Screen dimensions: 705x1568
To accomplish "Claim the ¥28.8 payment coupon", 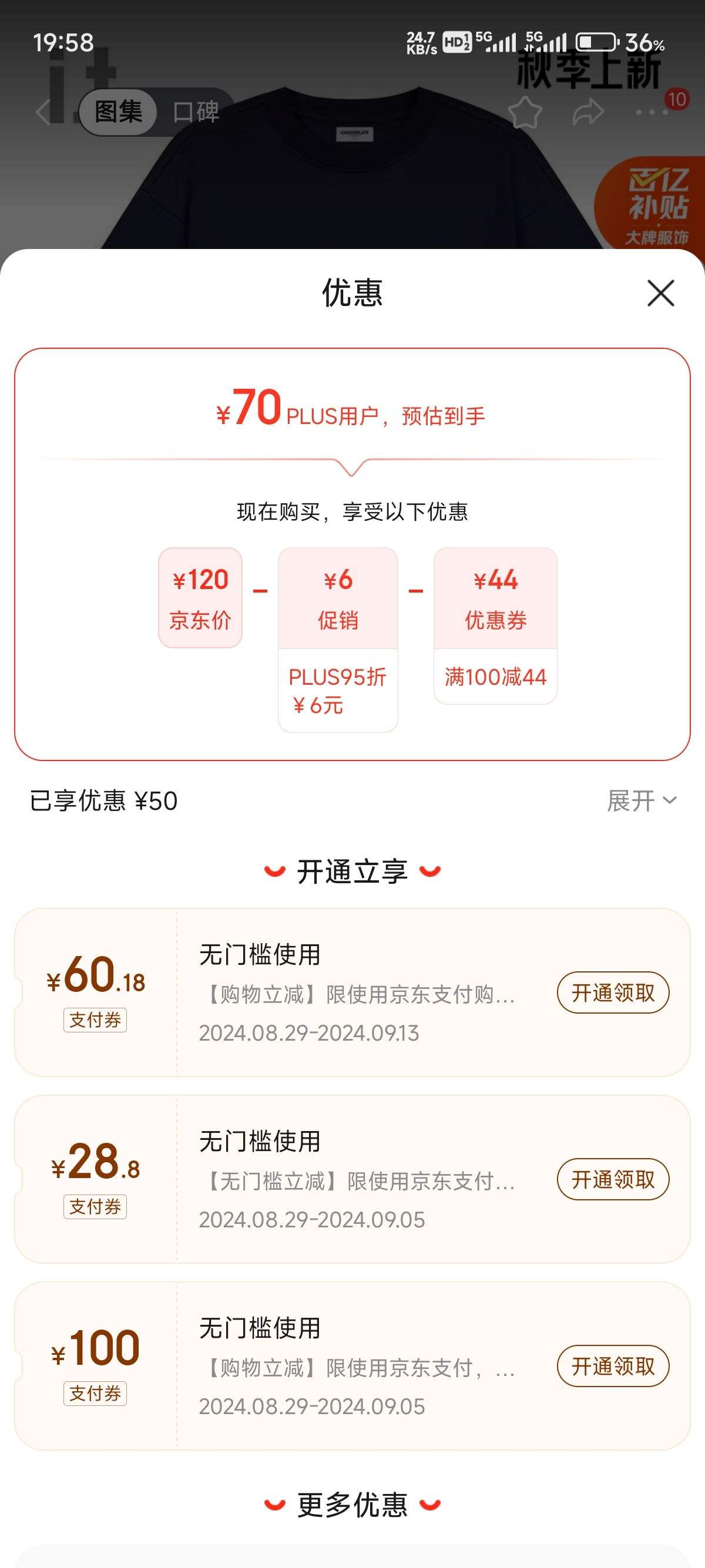I will click(x=612, y=1180).
